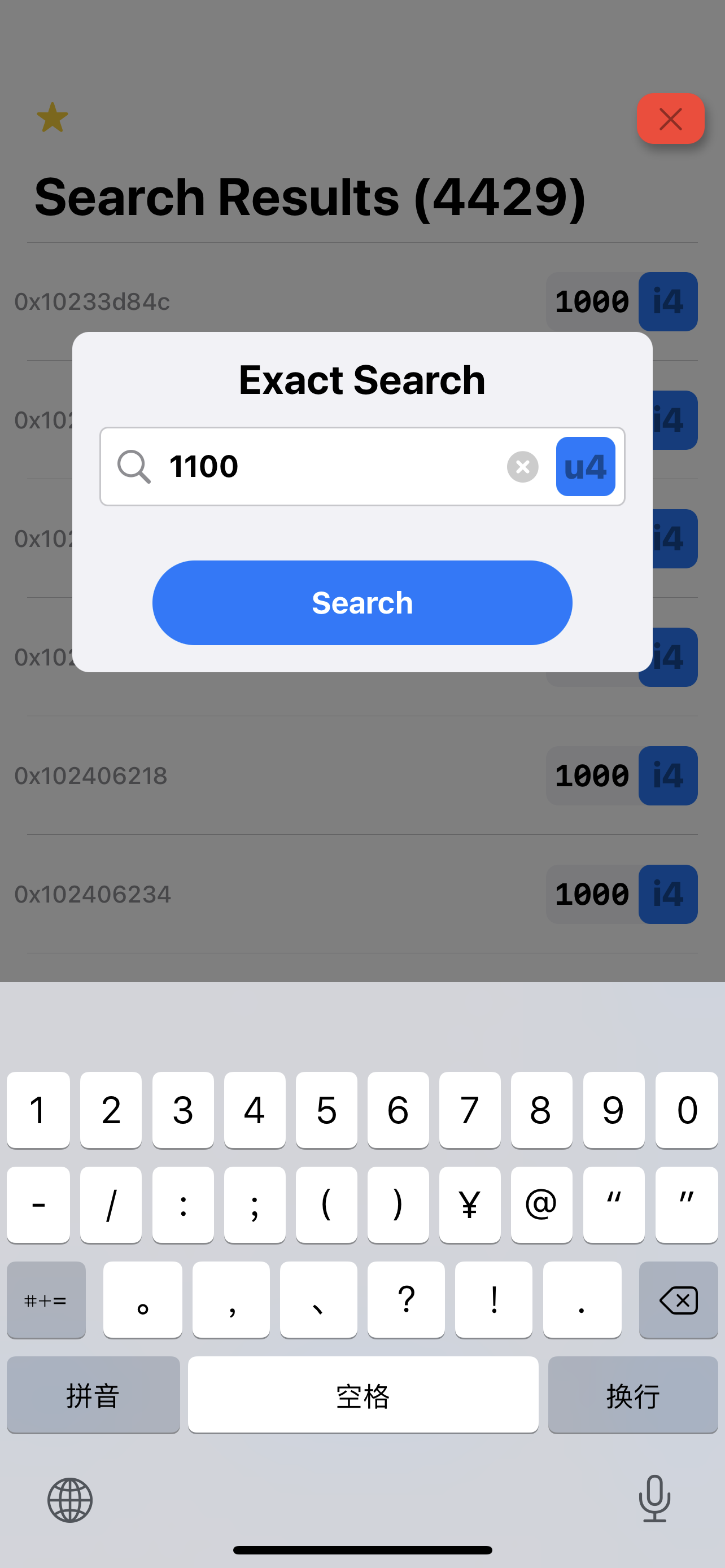Delete a digit with the backspace key
This screenshot has height=1568, width=725.
[678, 1300]
